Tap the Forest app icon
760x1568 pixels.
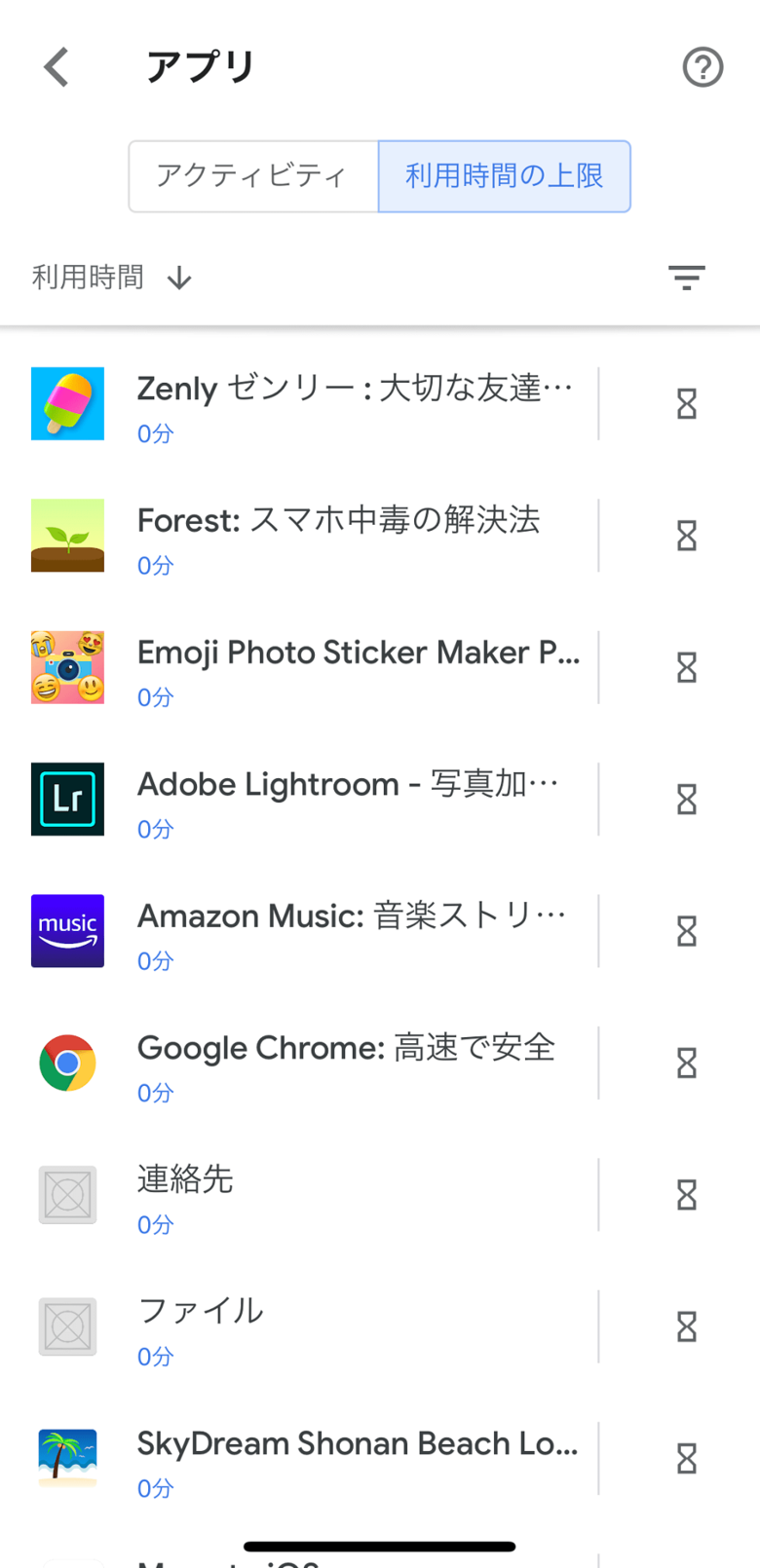[67, 535]
